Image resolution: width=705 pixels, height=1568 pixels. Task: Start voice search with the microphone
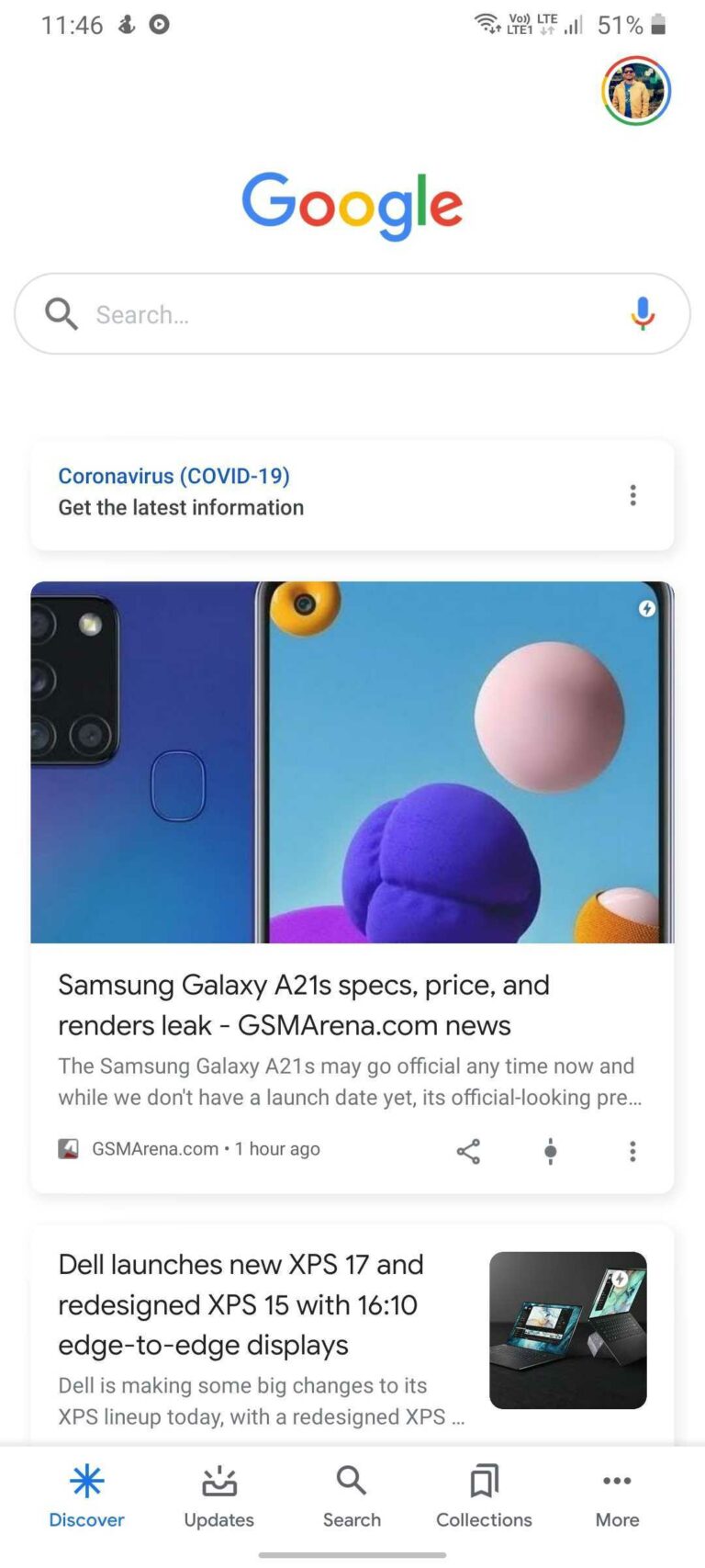[x=643, y=314]
